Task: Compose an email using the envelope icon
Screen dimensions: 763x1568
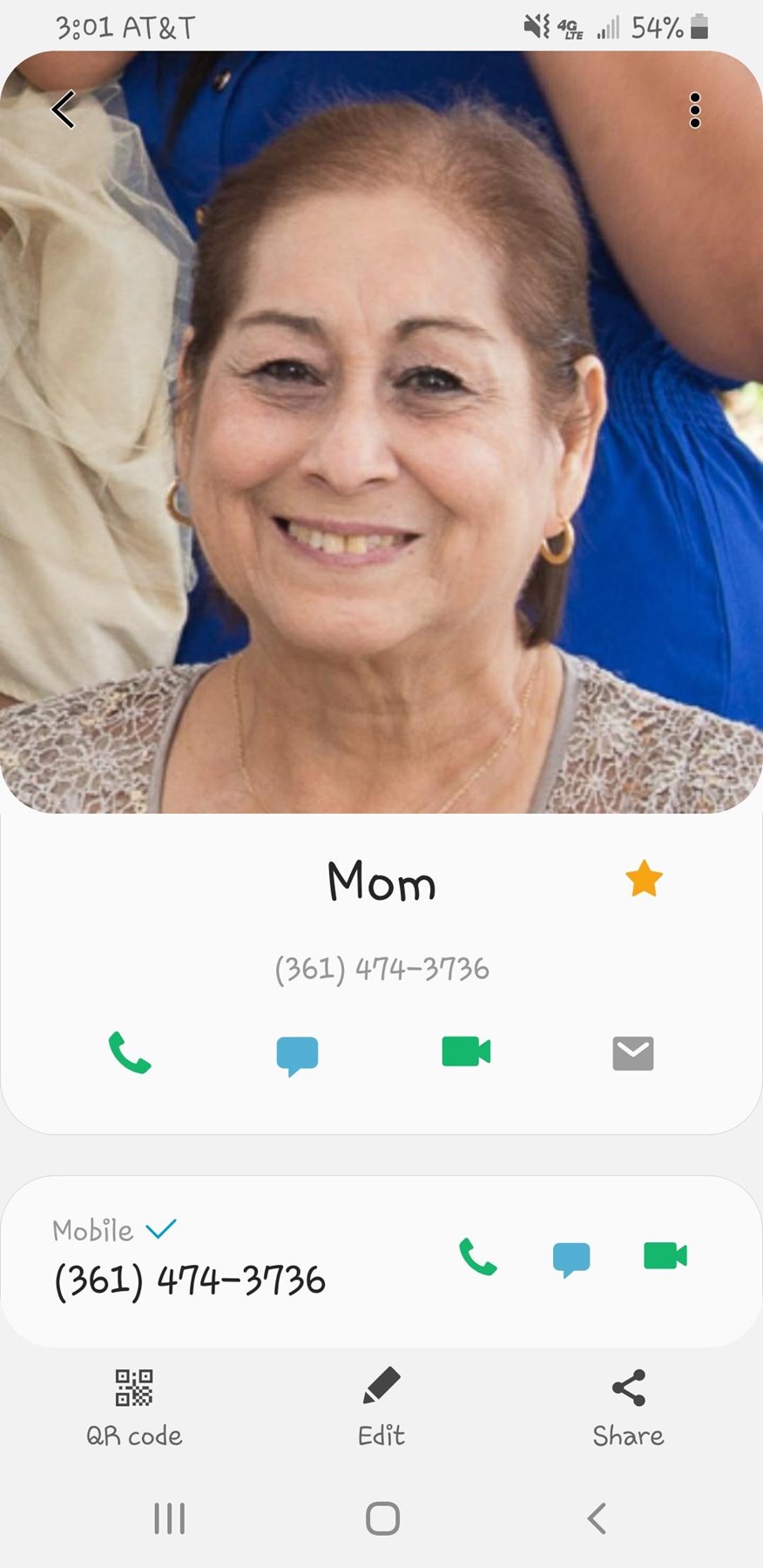Action: tap(632, 1053)
